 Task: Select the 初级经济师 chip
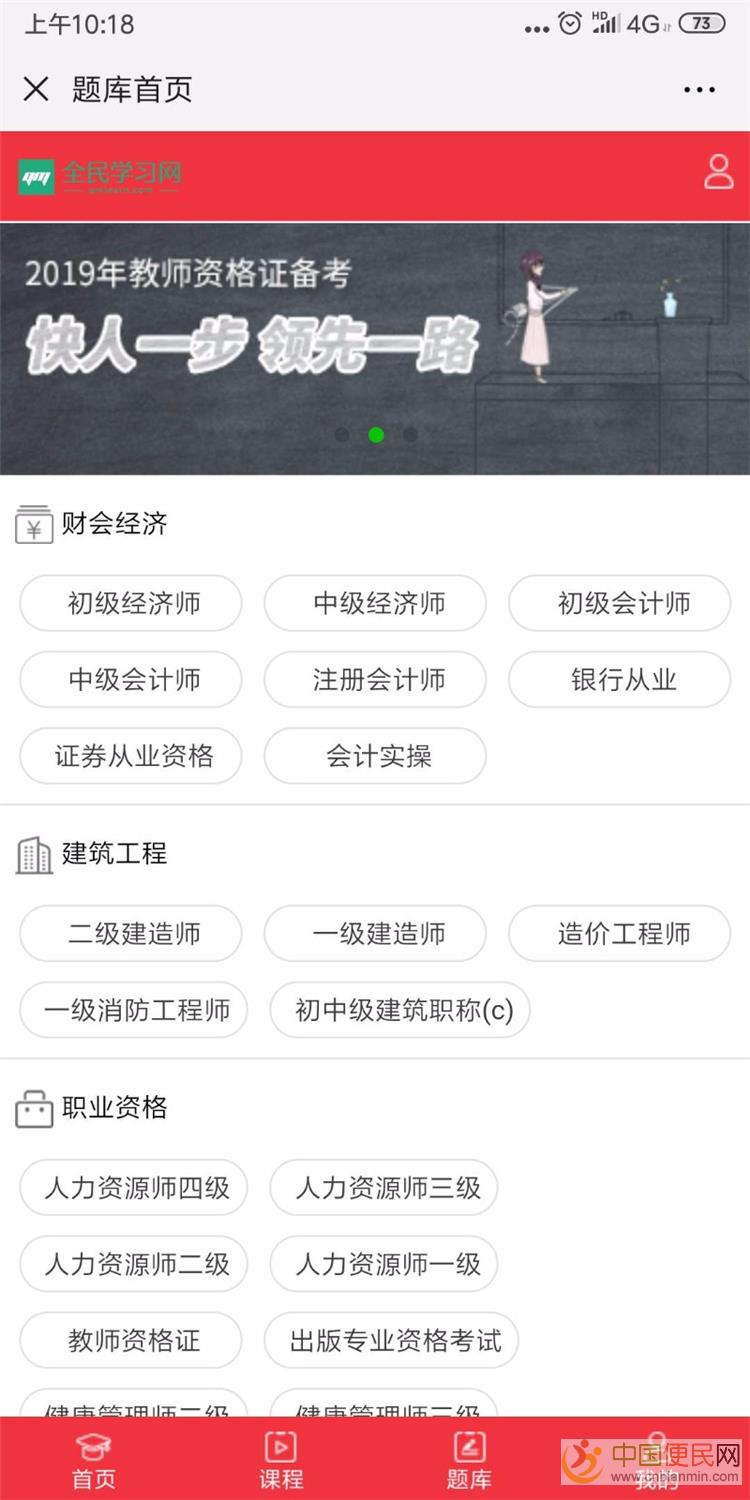131,603
